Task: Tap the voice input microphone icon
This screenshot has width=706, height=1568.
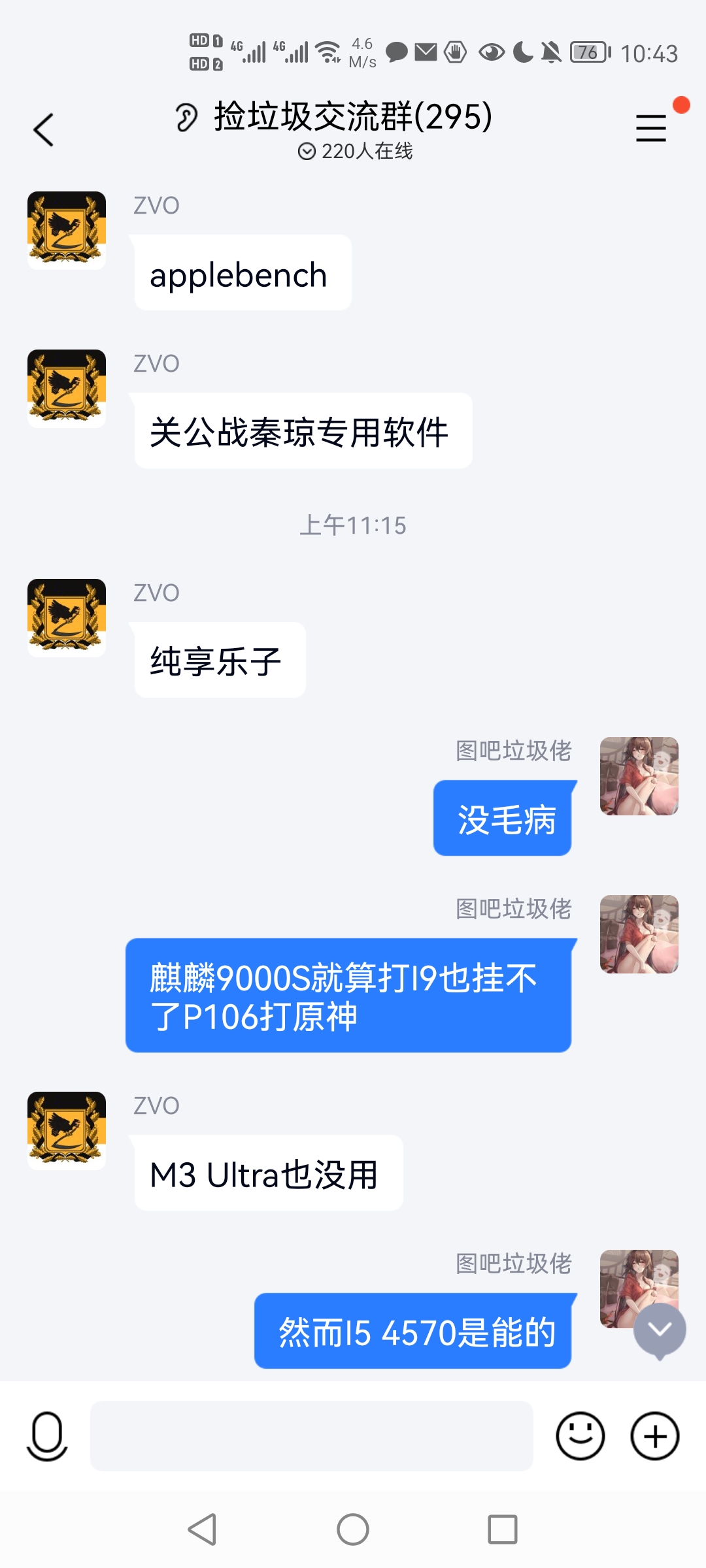Action: 47,1435
